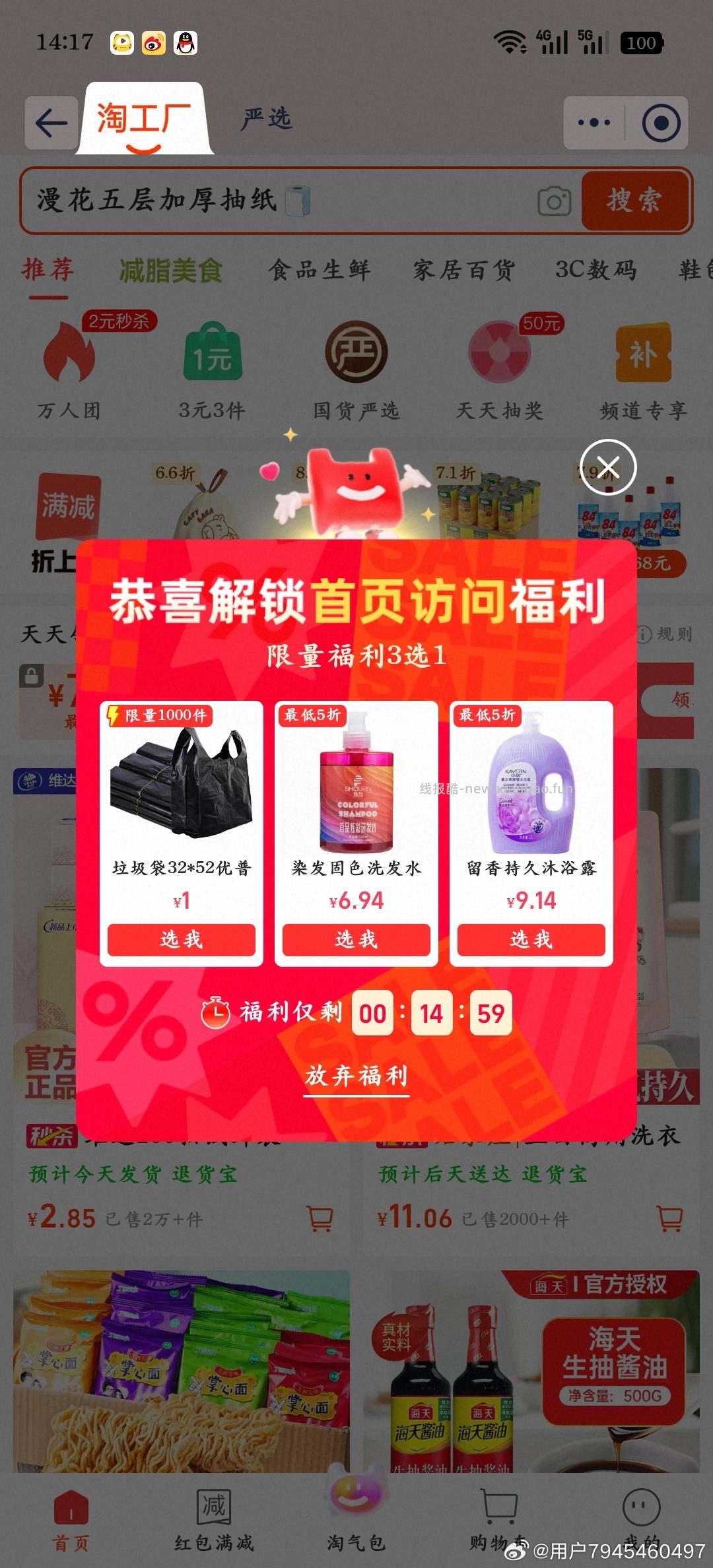713x1568 pixels.
Task: Tap the 3元3件 shopping bag icon
Action: [x=213, y=356]
